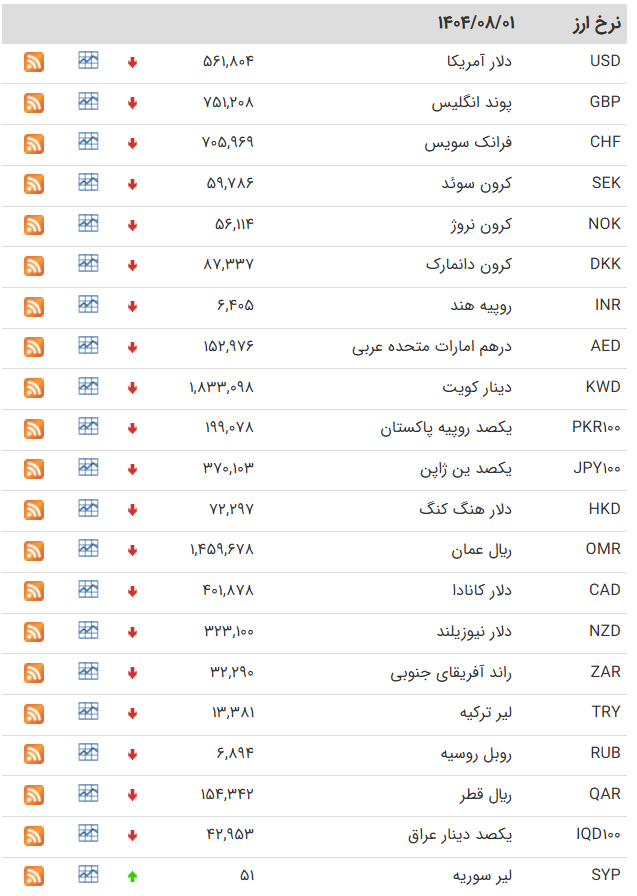This screenshot has height=896, width=637.
Task: Show the chart for TRY lira
Action: 89,712
